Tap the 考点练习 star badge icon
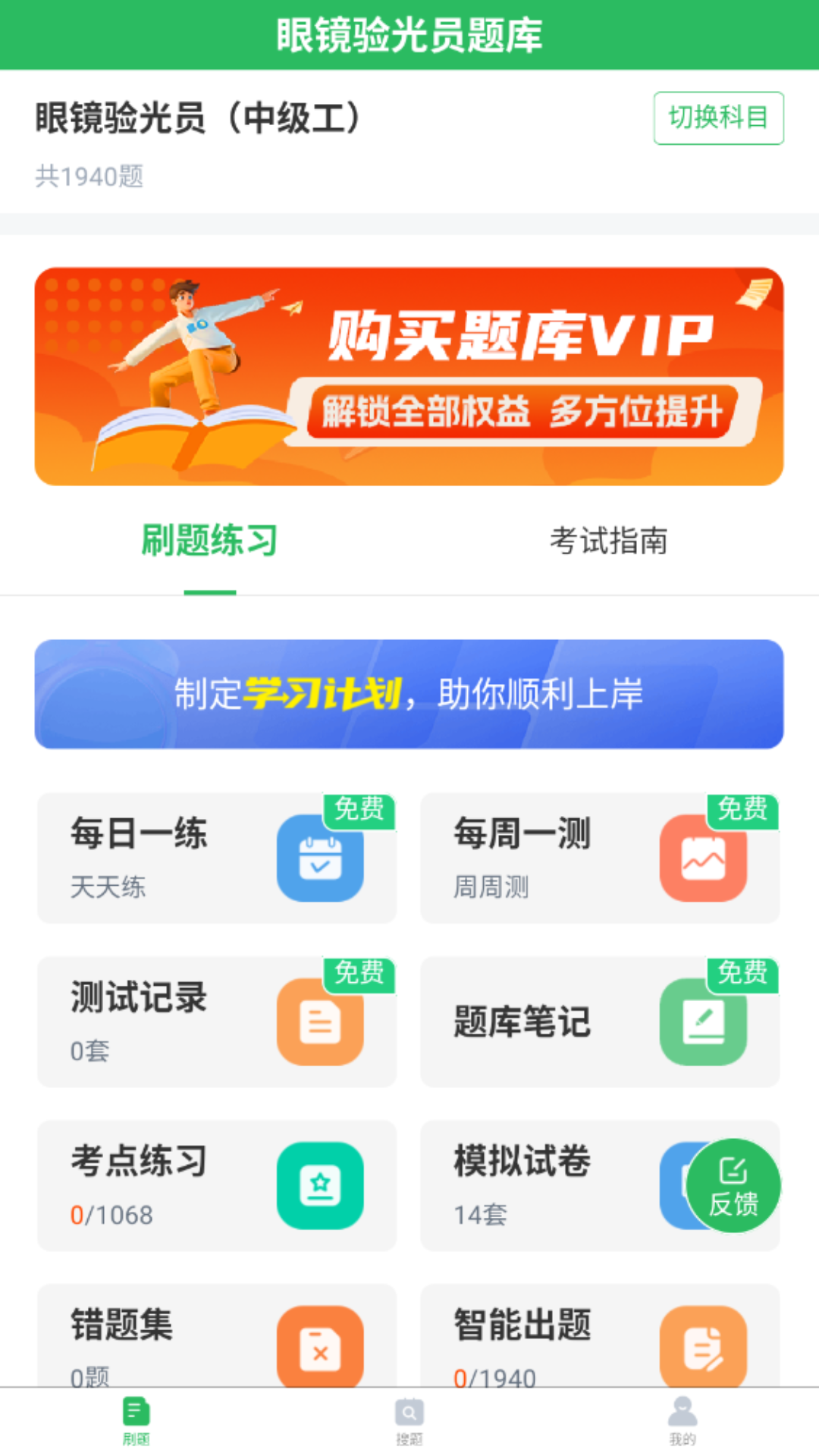Viewport: 819px width, 1456px height. (321, 1185)
